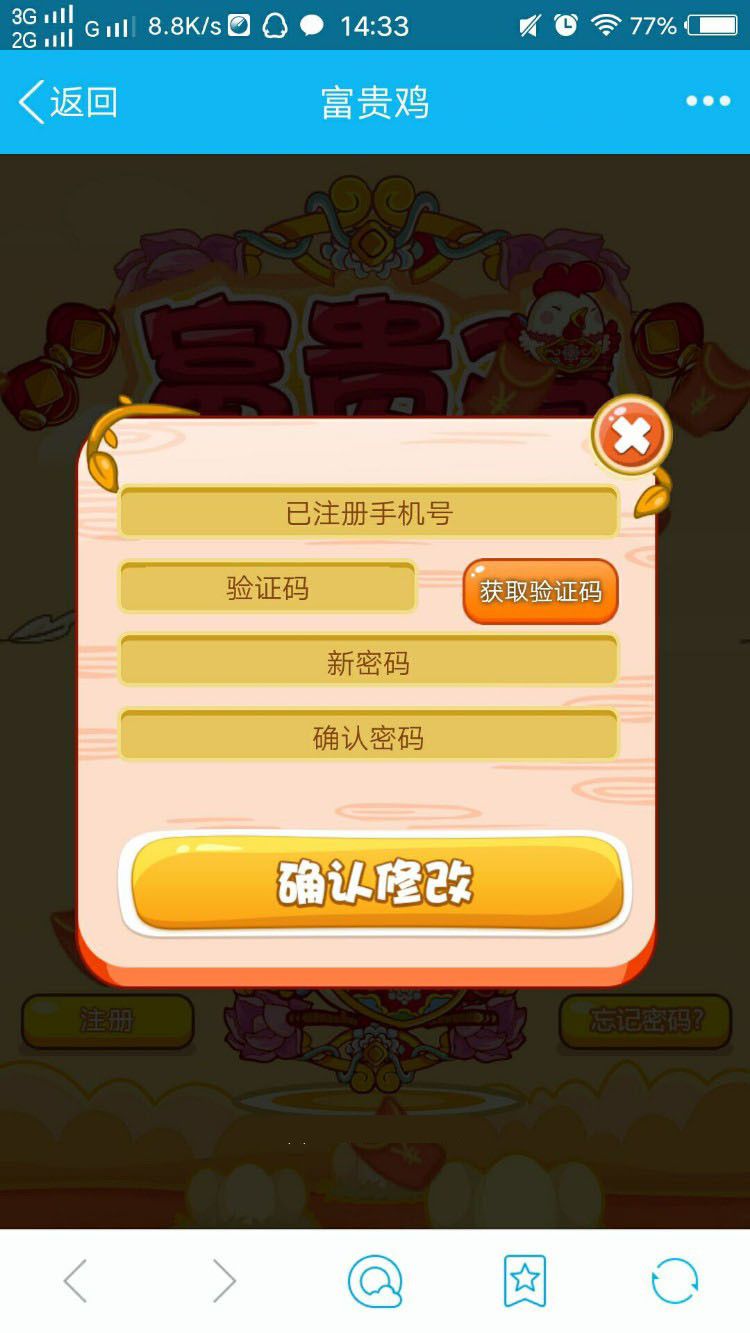Bookmark this page with the star icon
This screenshot has width=750, height=1333.
[525, 1280]
